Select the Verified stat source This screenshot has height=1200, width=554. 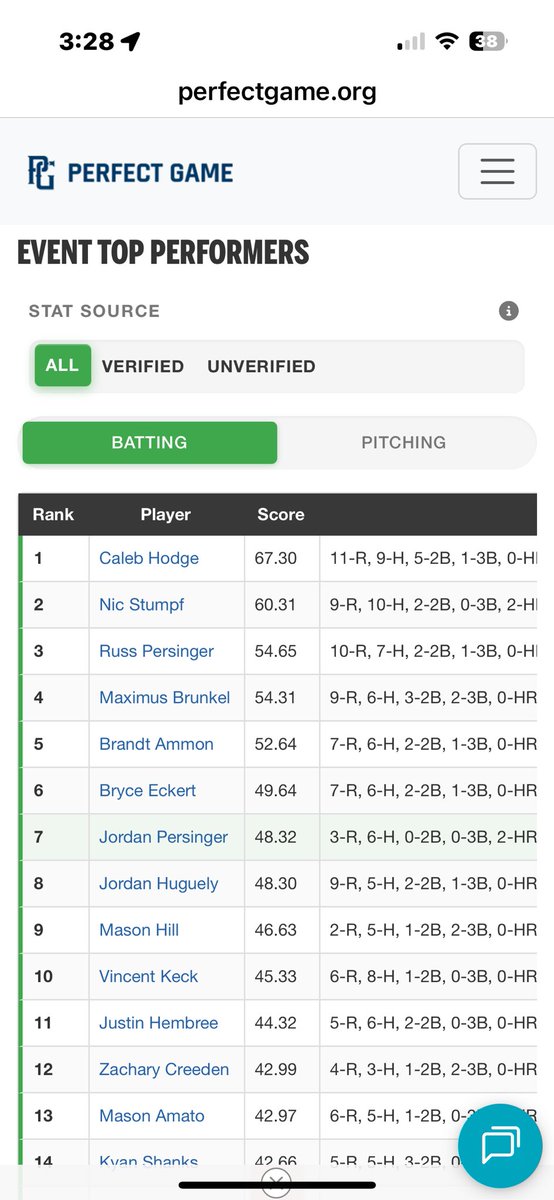(x=143, y=366)
